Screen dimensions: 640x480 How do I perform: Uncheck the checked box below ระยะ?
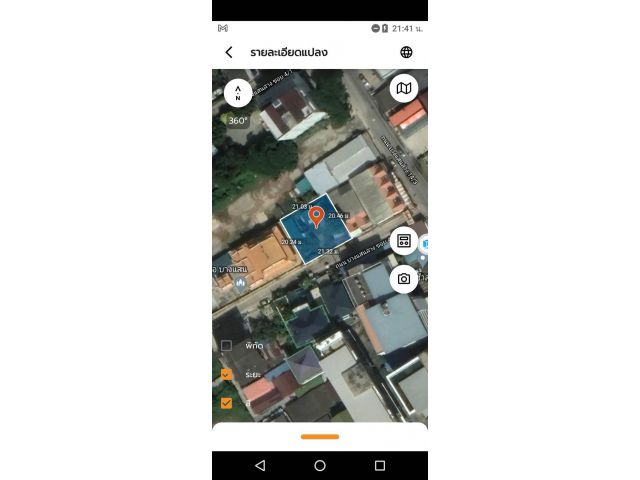coord(226,403)
